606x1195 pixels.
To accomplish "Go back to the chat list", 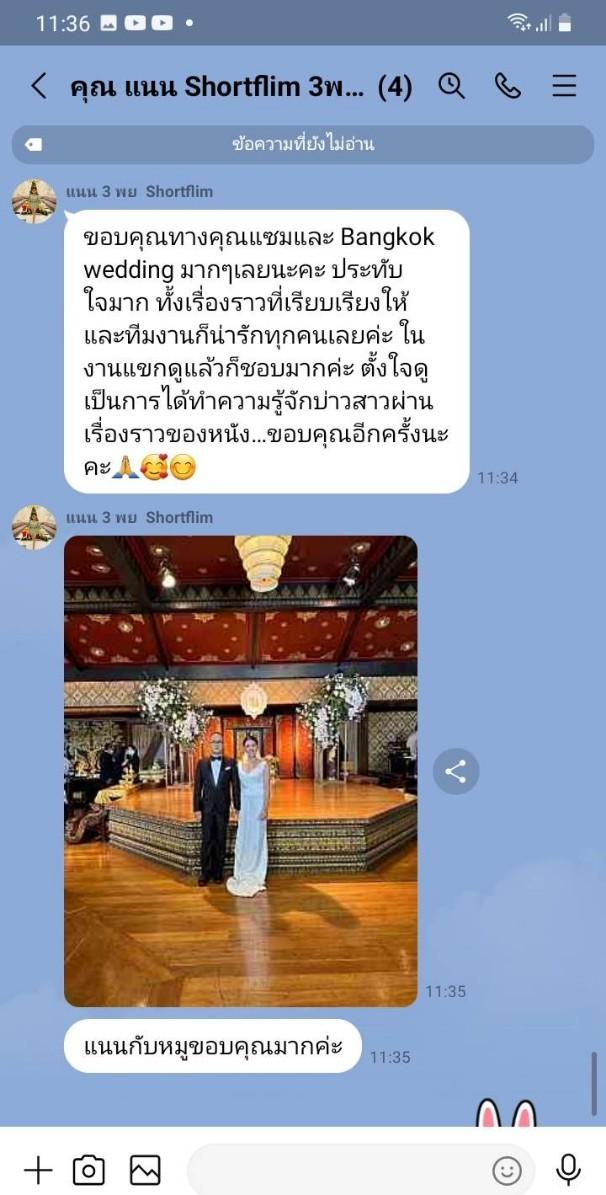I will tap(38, 87).
